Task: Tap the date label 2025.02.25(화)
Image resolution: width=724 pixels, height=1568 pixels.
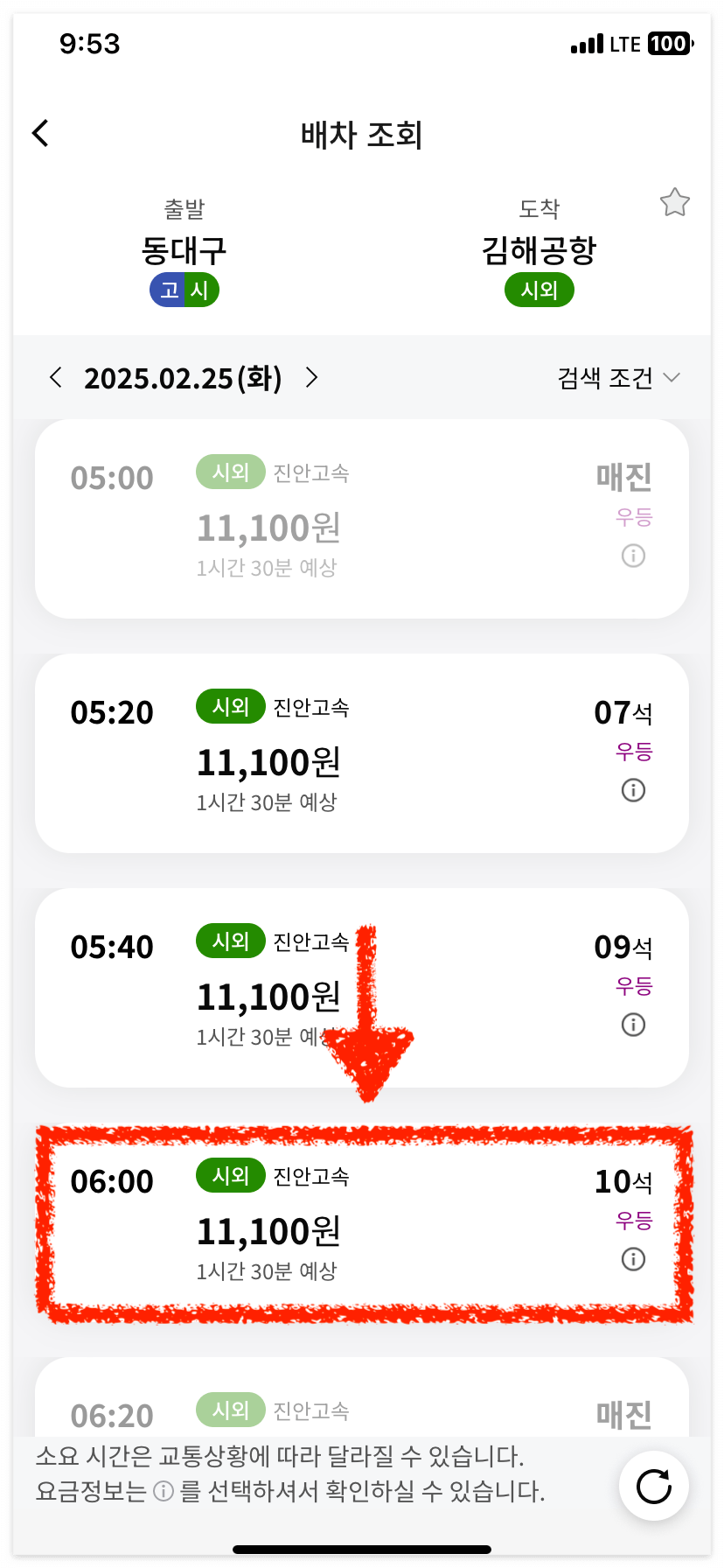Action: pos(184,377)
